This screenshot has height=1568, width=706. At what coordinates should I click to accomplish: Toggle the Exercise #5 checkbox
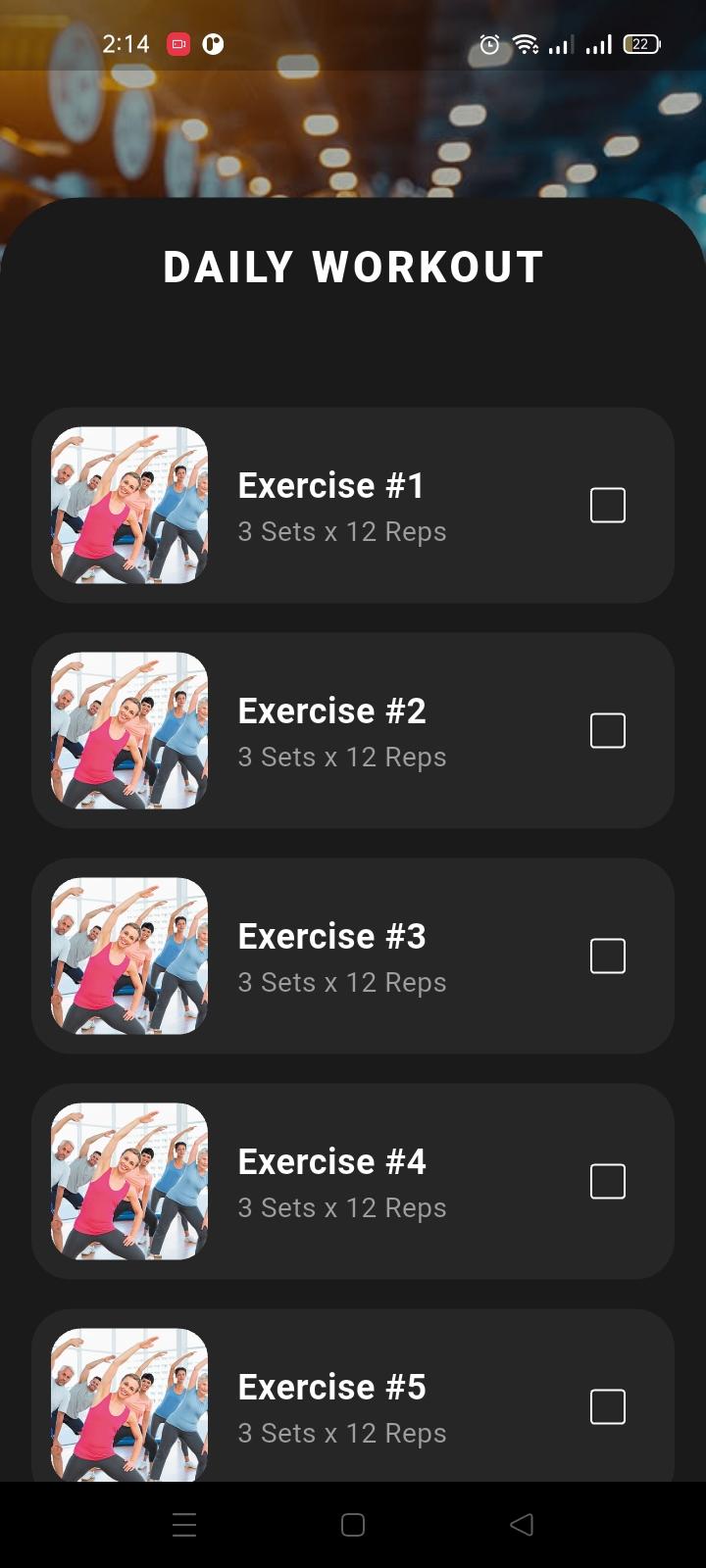(x=607, y=1407)
